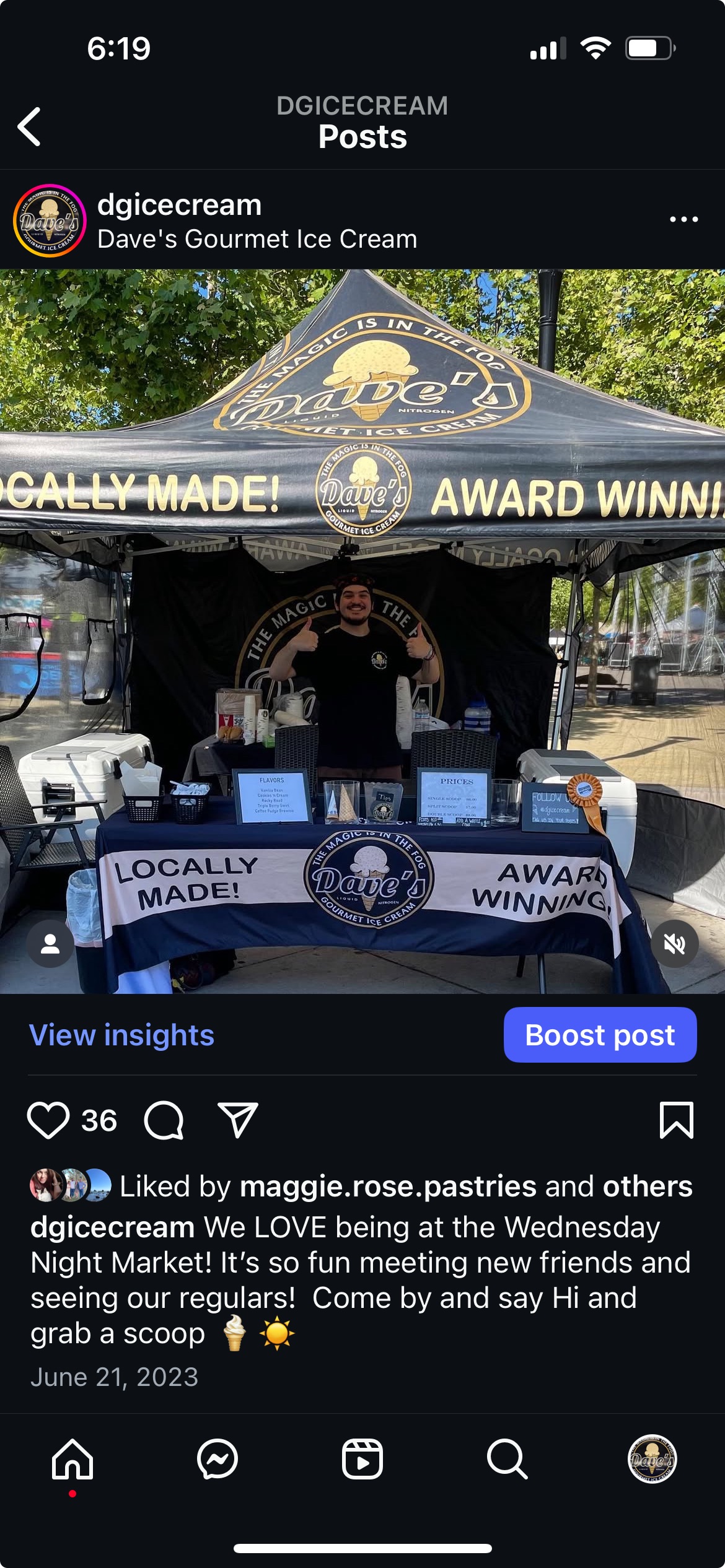Go to the profile tab
Viewport: 725px width, 1568px height.
click(x=652, y=1459)
